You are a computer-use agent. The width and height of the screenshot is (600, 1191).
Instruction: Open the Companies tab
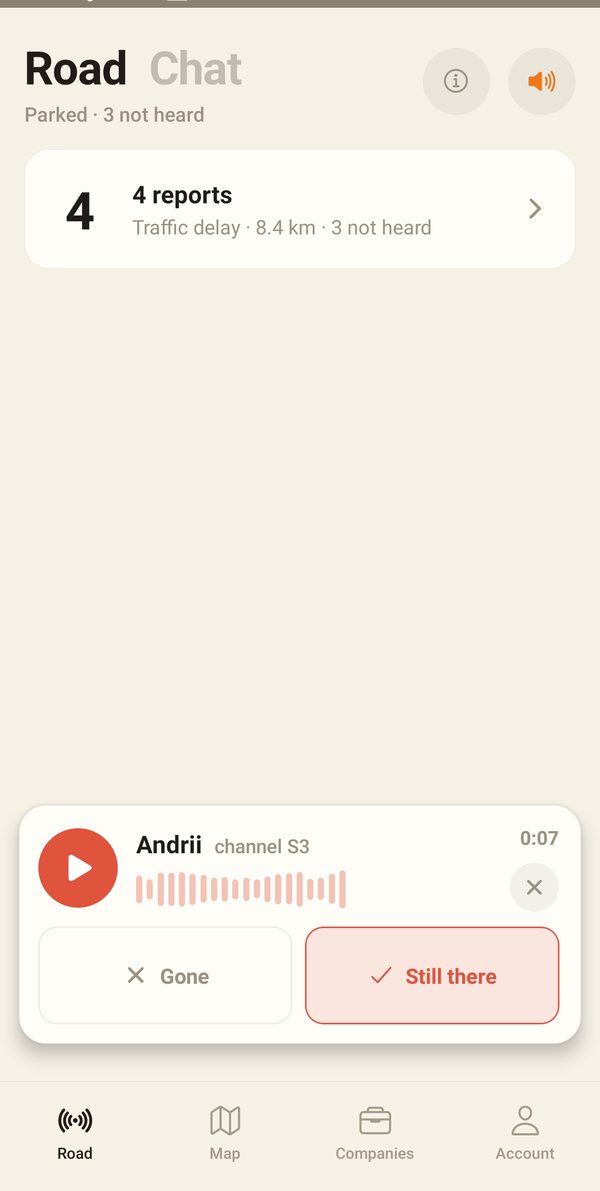(374, 1133)
